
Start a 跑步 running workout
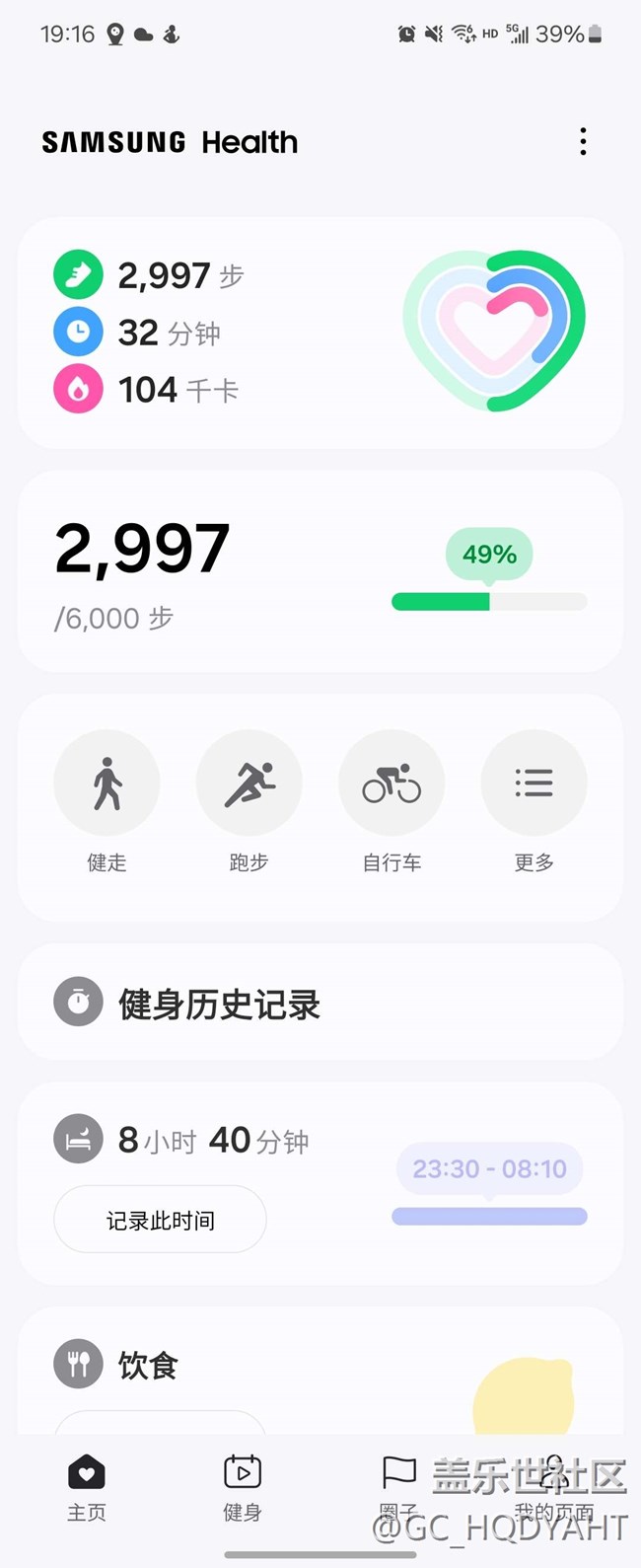249,784
